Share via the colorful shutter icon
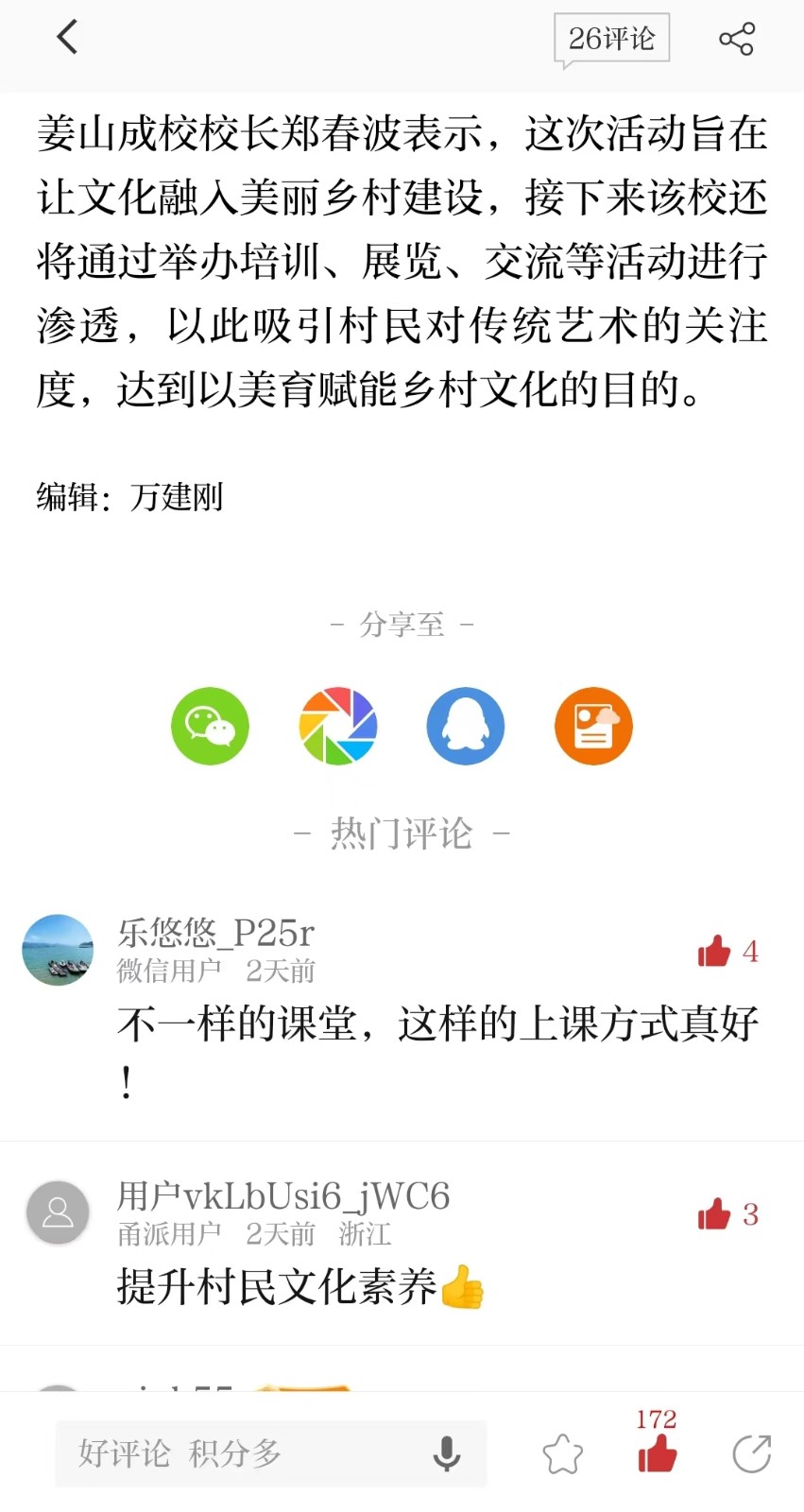804x1512 pixels. coord(337,726)
